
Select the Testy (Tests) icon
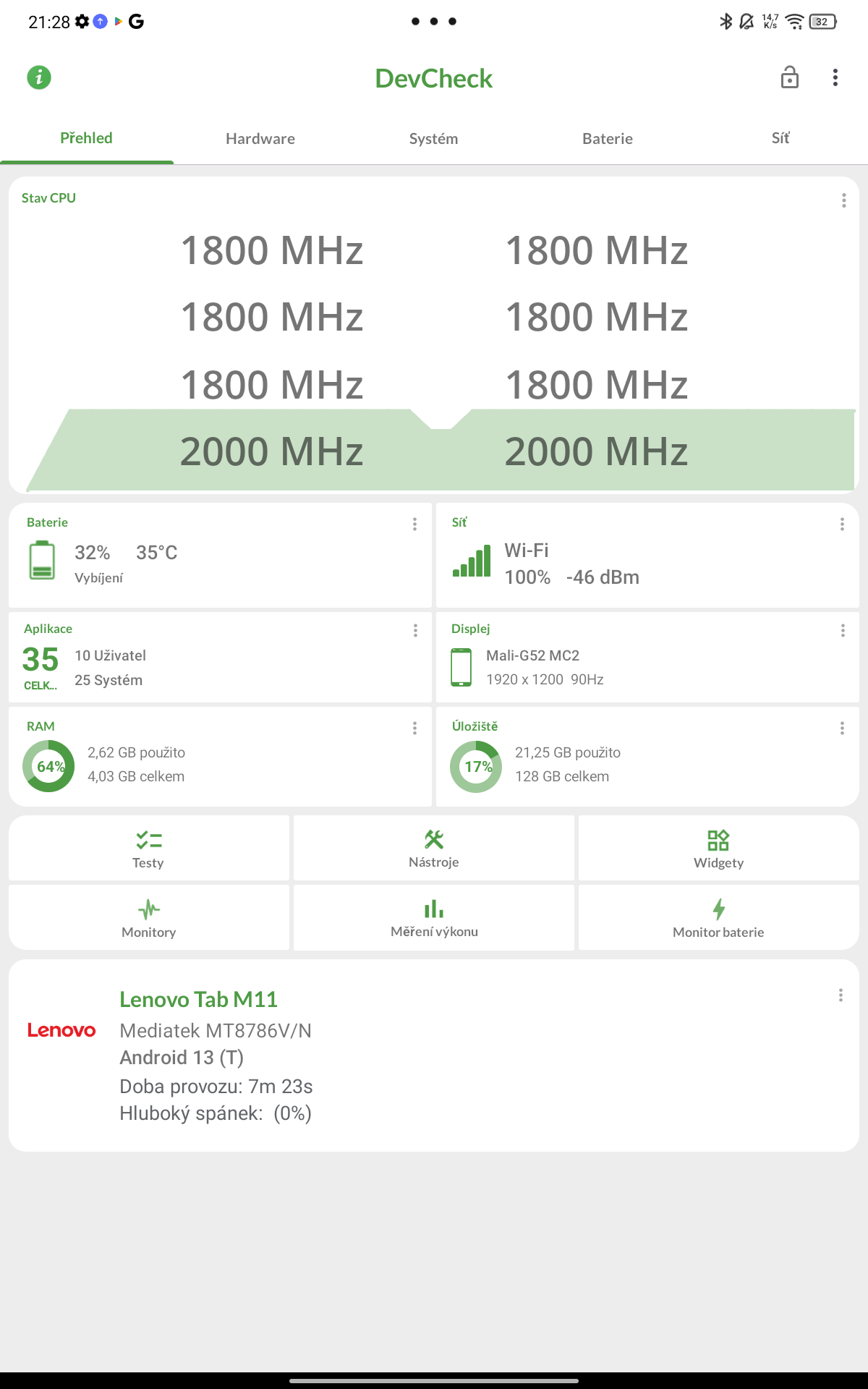tap(148, 840)
